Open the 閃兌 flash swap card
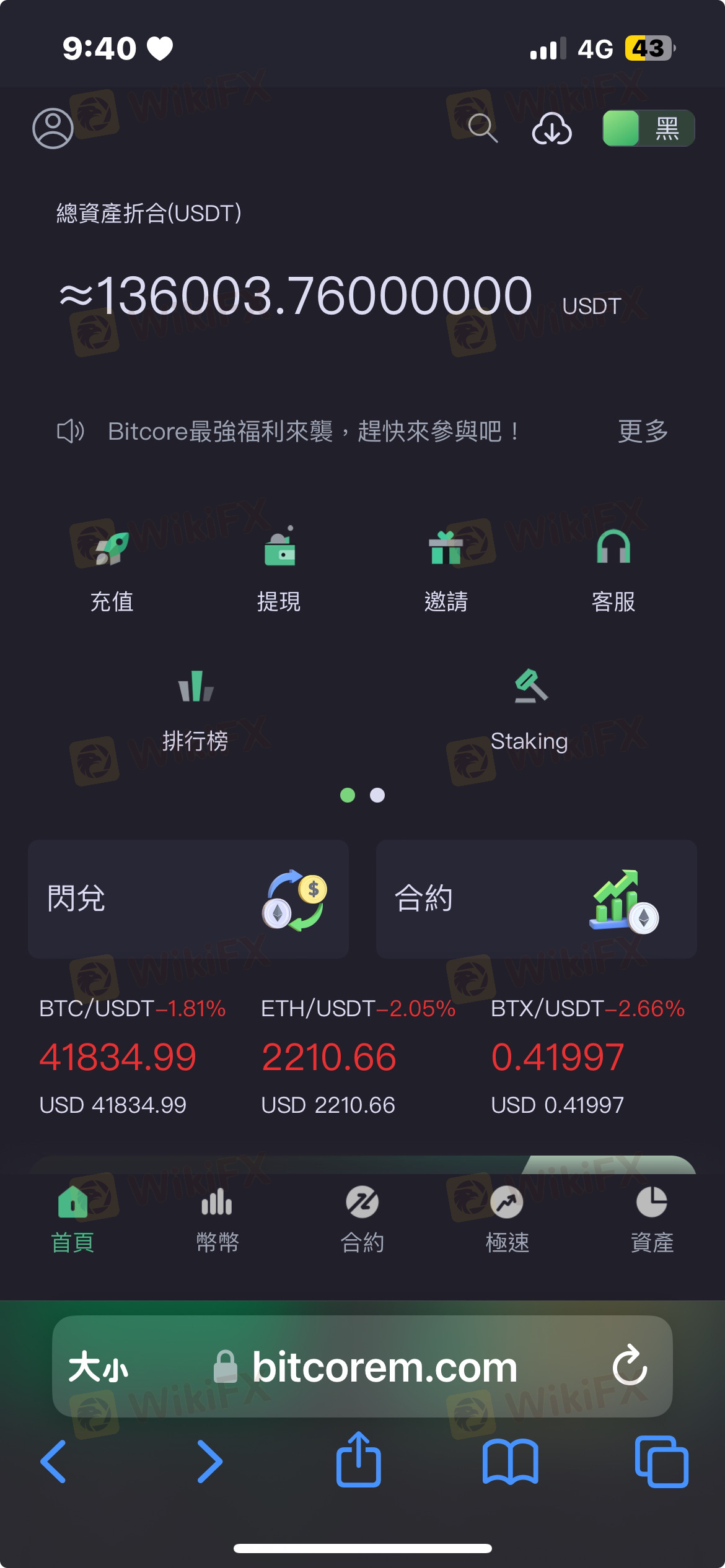Image resolution: width=725 pixels, height=1568 pixels. pos(188,899)
